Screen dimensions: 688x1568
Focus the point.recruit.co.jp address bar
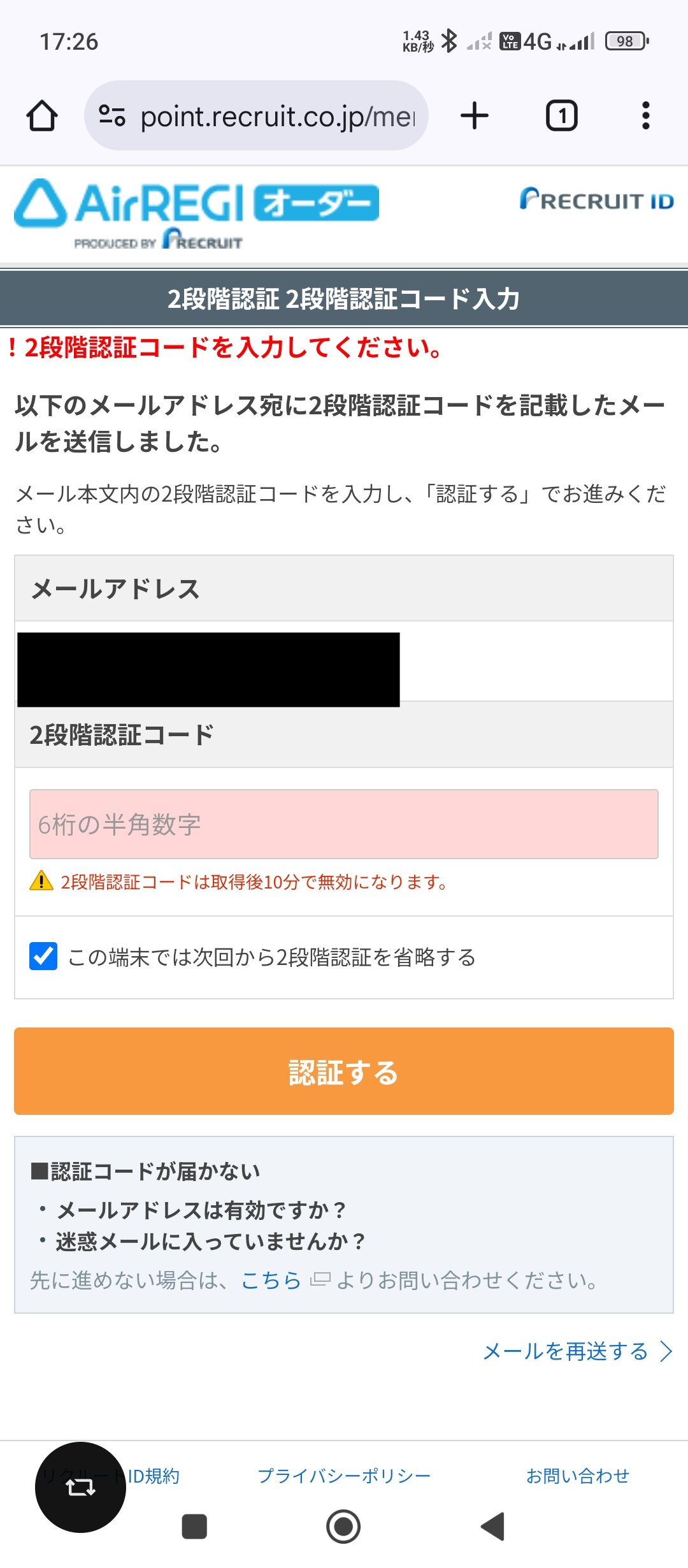(x=256, y=115)
